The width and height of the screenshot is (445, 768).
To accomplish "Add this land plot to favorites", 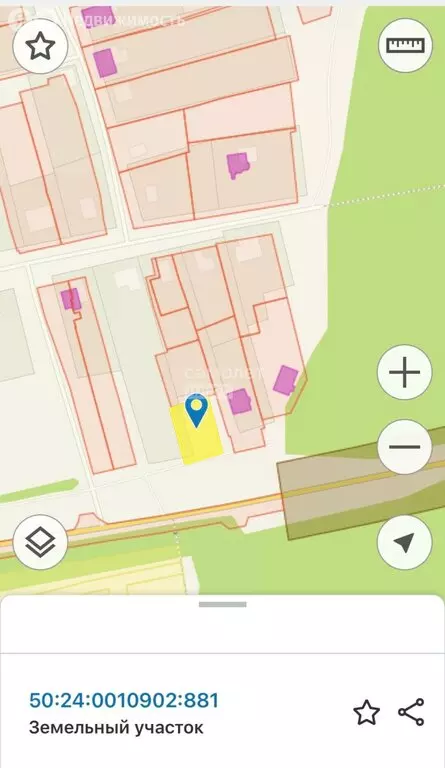I will pyautogui.click(x=366, y=712).
